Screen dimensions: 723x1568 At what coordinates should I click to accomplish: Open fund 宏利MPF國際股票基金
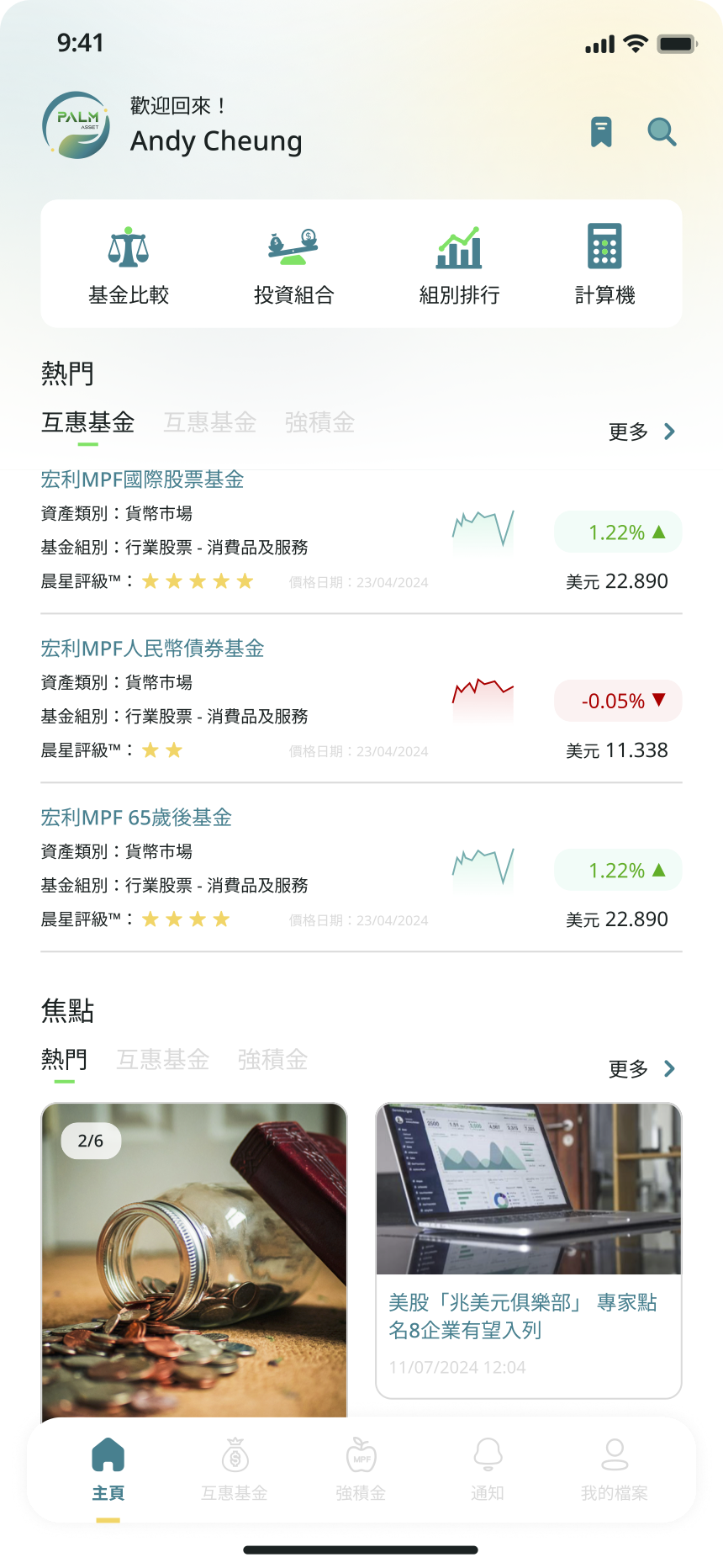pos(142,479)
